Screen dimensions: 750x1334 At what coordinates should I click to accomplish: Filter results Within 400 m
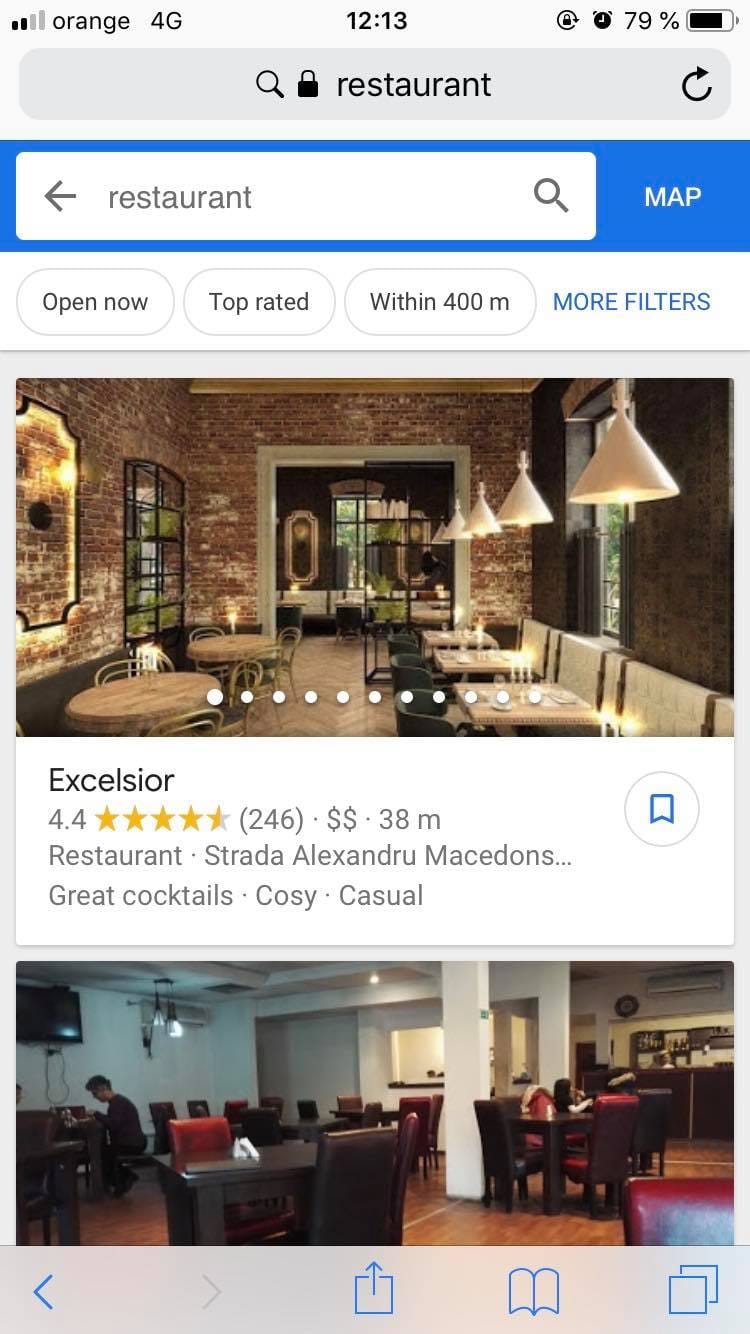440,302
